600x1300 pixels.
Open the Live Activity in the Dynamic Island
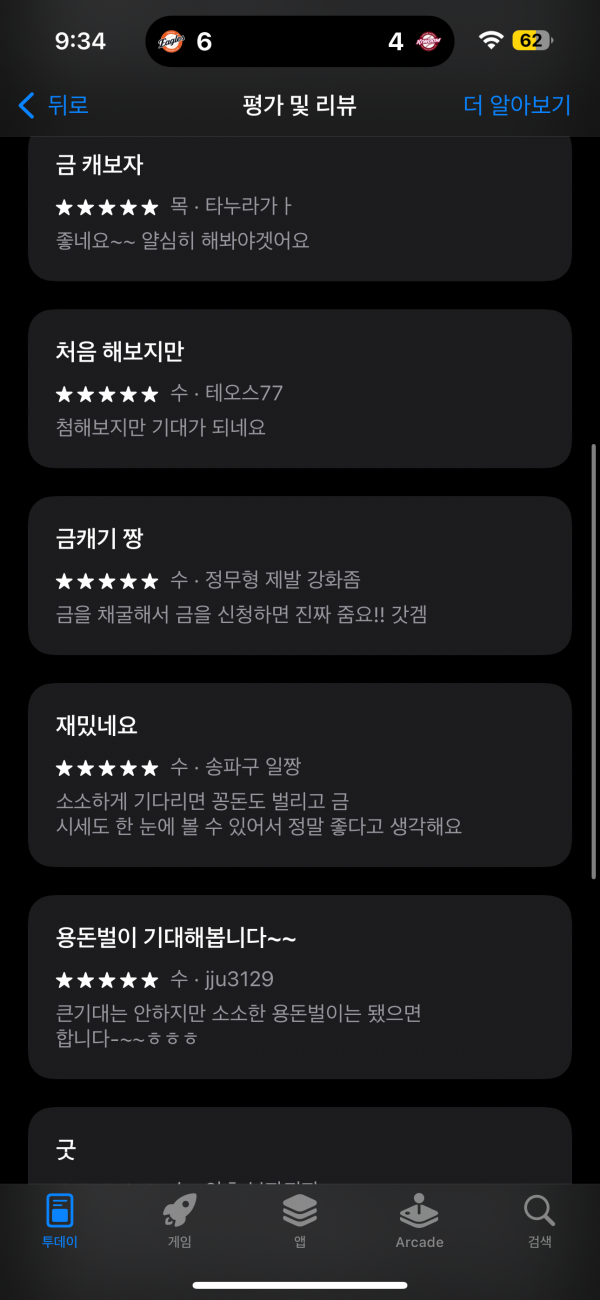300,41
